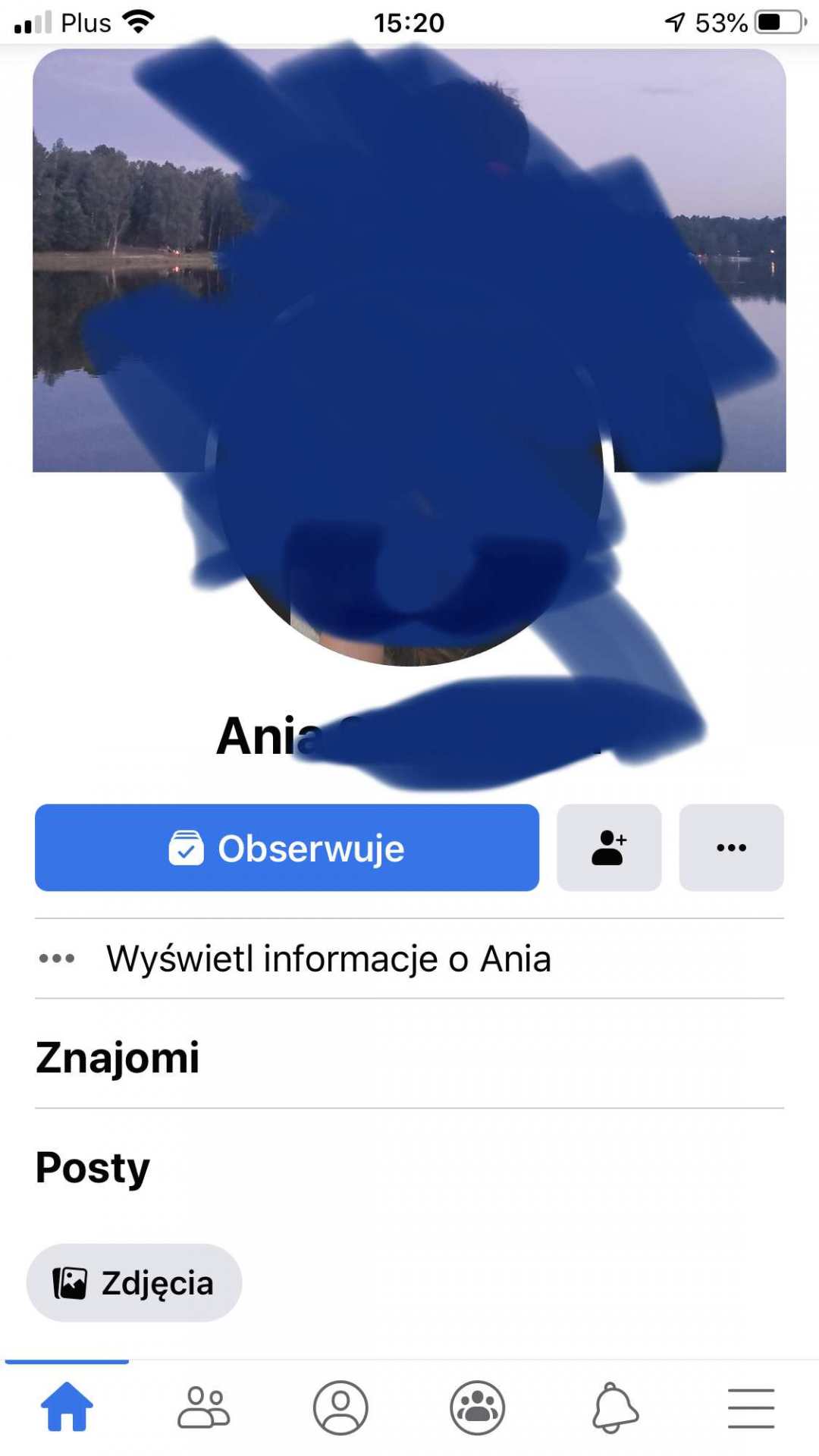The height and width of the screenshot is (1456, 819).
Task: View the lake cover photo
Action: pos(114,190)
